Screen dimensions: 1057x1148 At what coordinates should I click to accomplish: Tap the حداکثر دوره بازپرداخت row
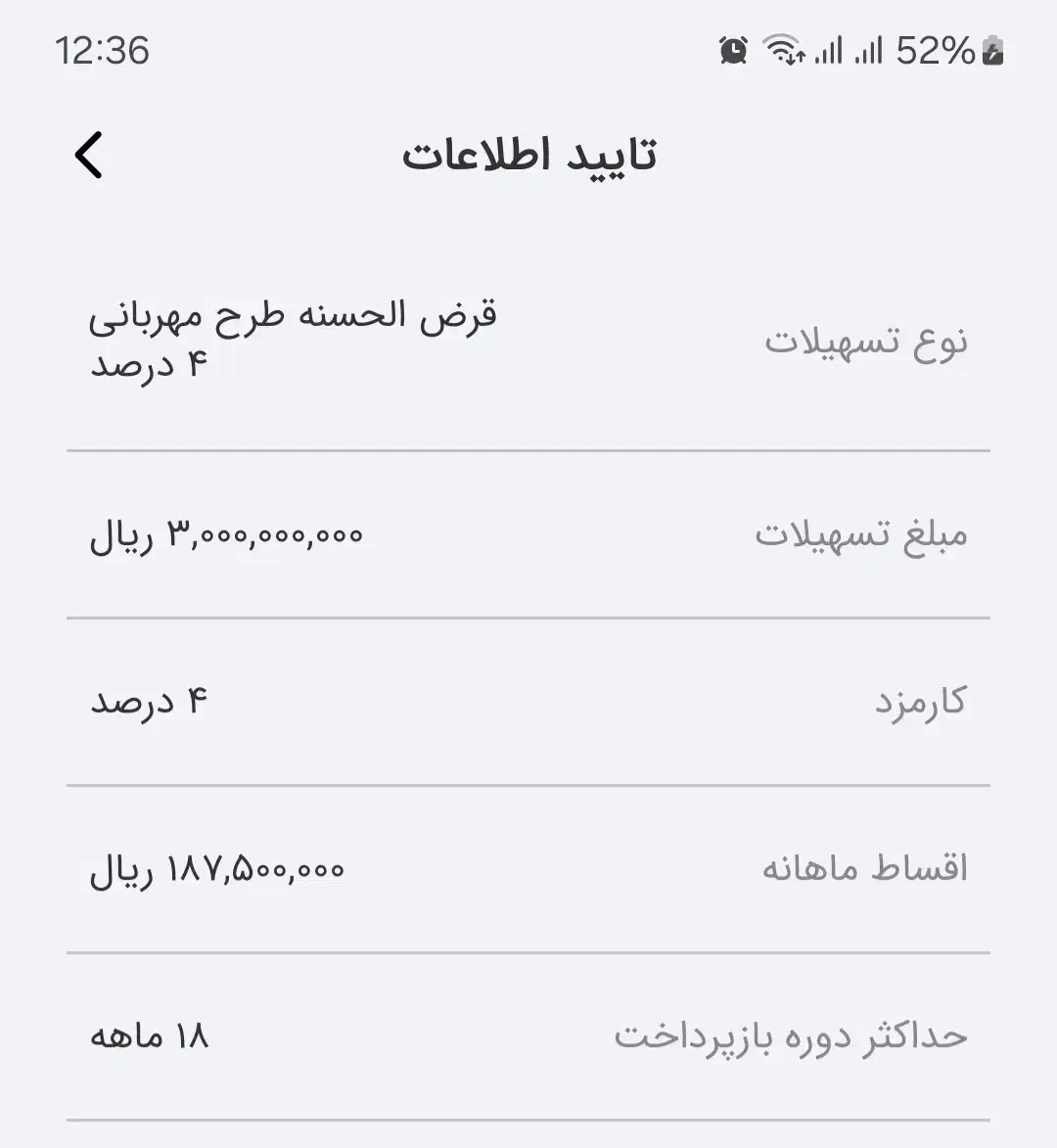[x=528, y=1034]
